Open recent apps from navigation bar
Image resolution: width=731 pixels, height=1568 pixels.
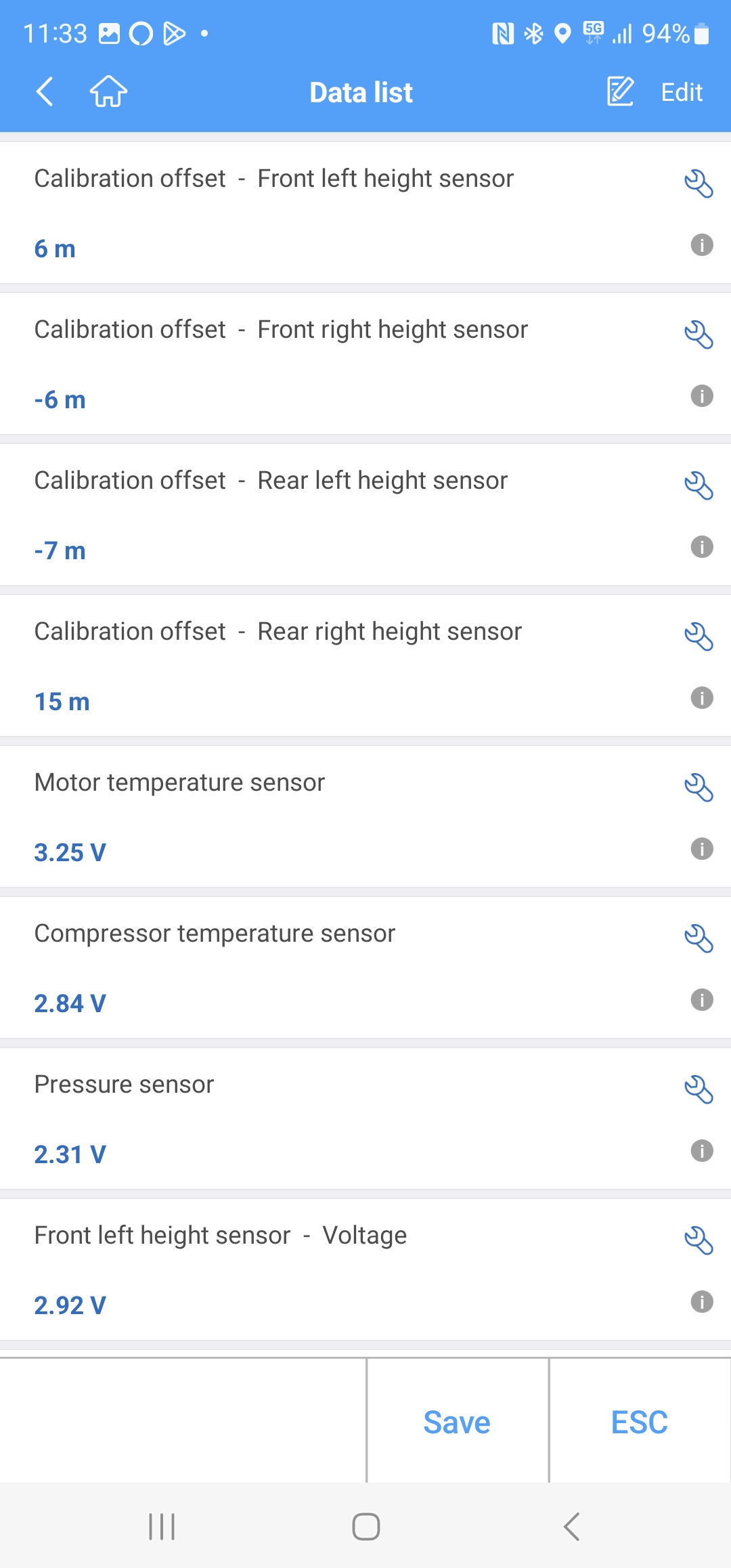[162, 1527]
